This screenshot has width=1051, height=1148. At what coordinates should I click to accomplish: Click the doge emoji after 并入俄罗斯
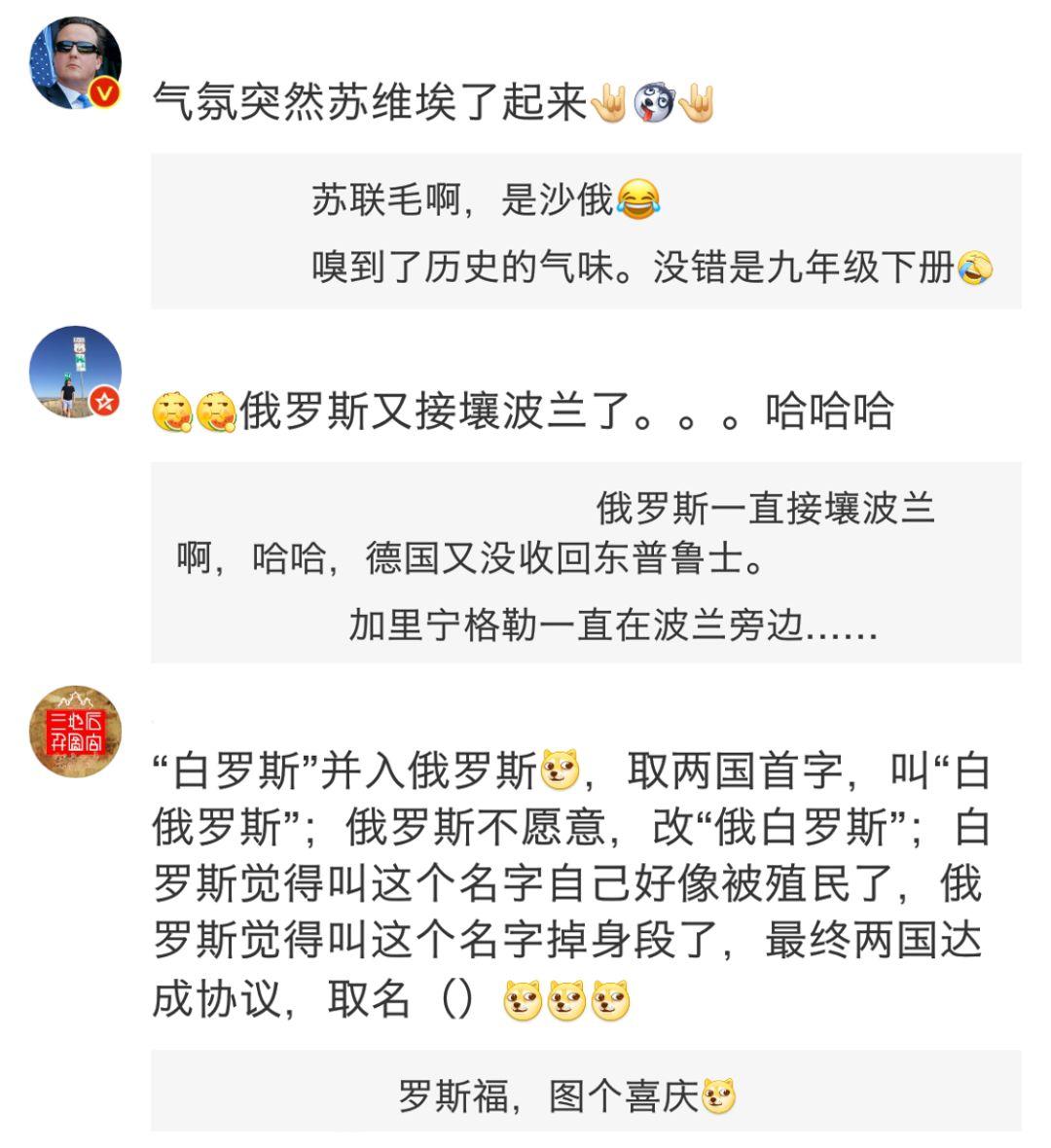coord(560,769)
